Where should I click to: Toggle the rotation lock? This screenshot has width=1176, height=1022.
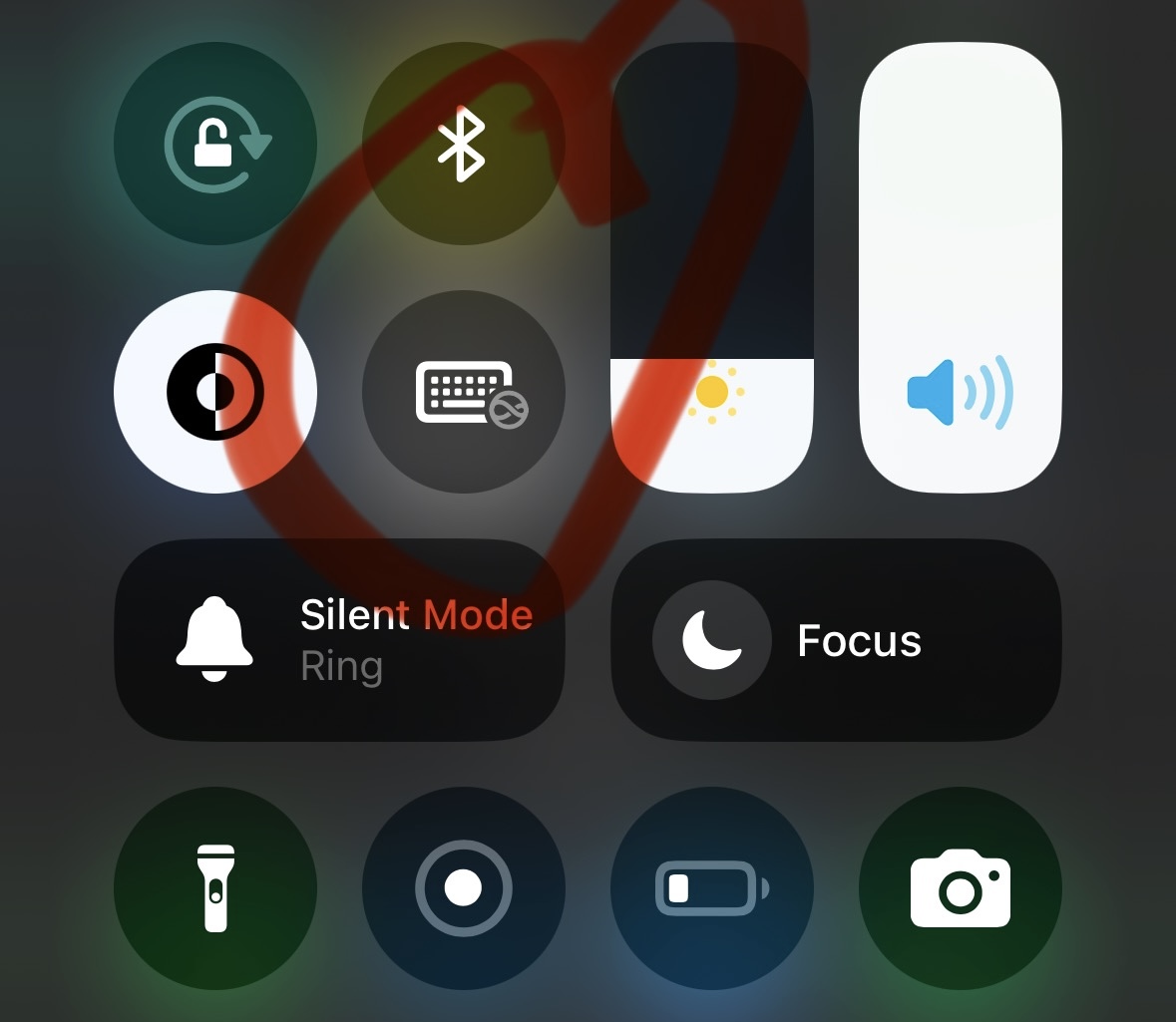tap(215, 144)
